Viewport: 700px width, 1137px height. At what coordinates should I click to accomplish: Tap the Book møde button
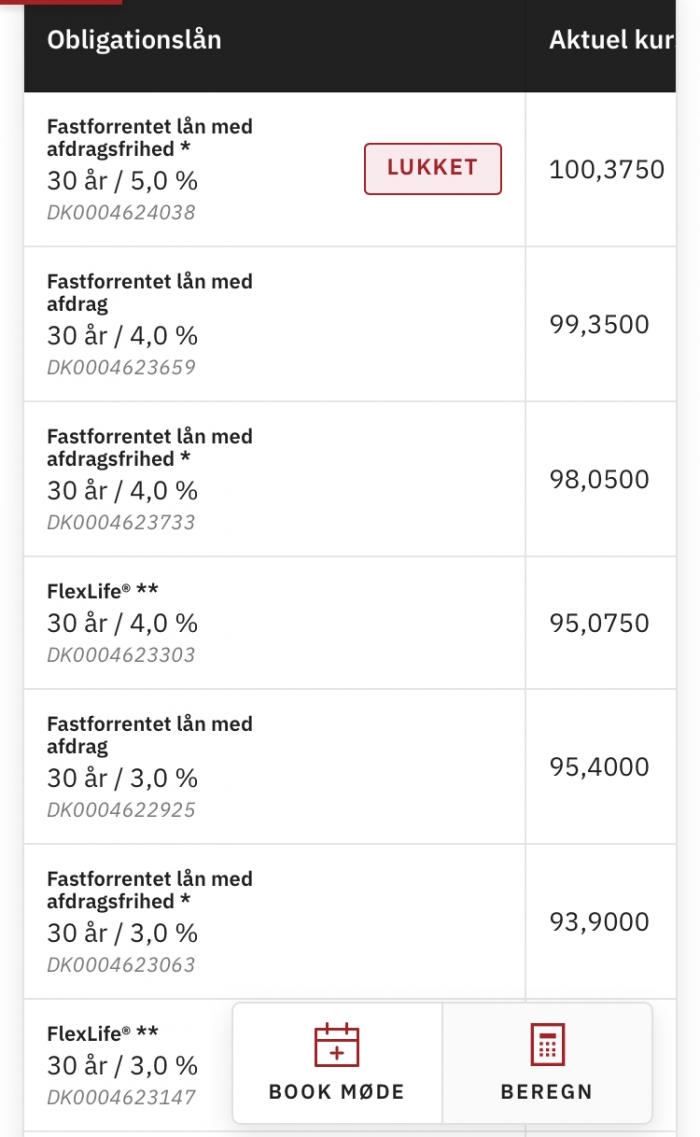[x=337, y=1062]
